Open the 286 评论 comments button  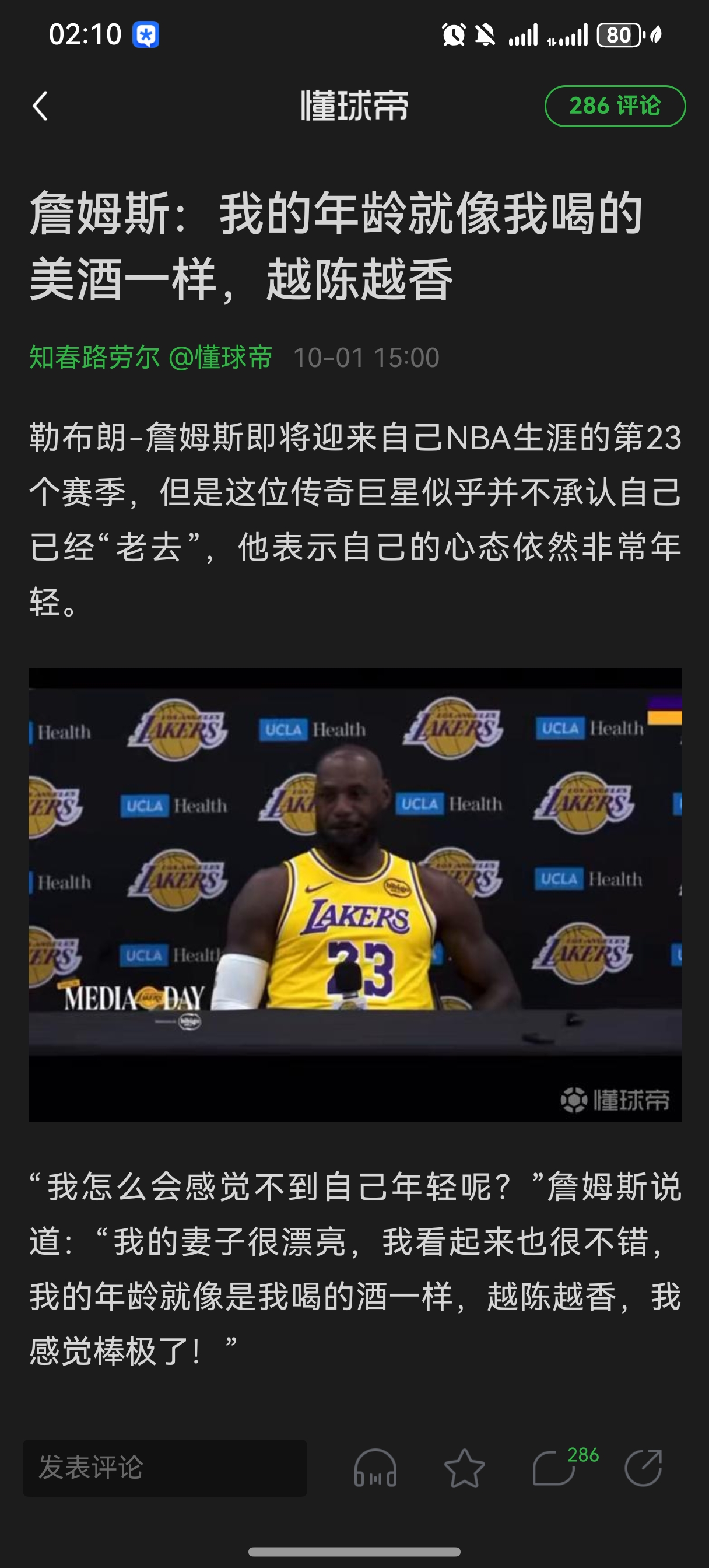point(615,107)
